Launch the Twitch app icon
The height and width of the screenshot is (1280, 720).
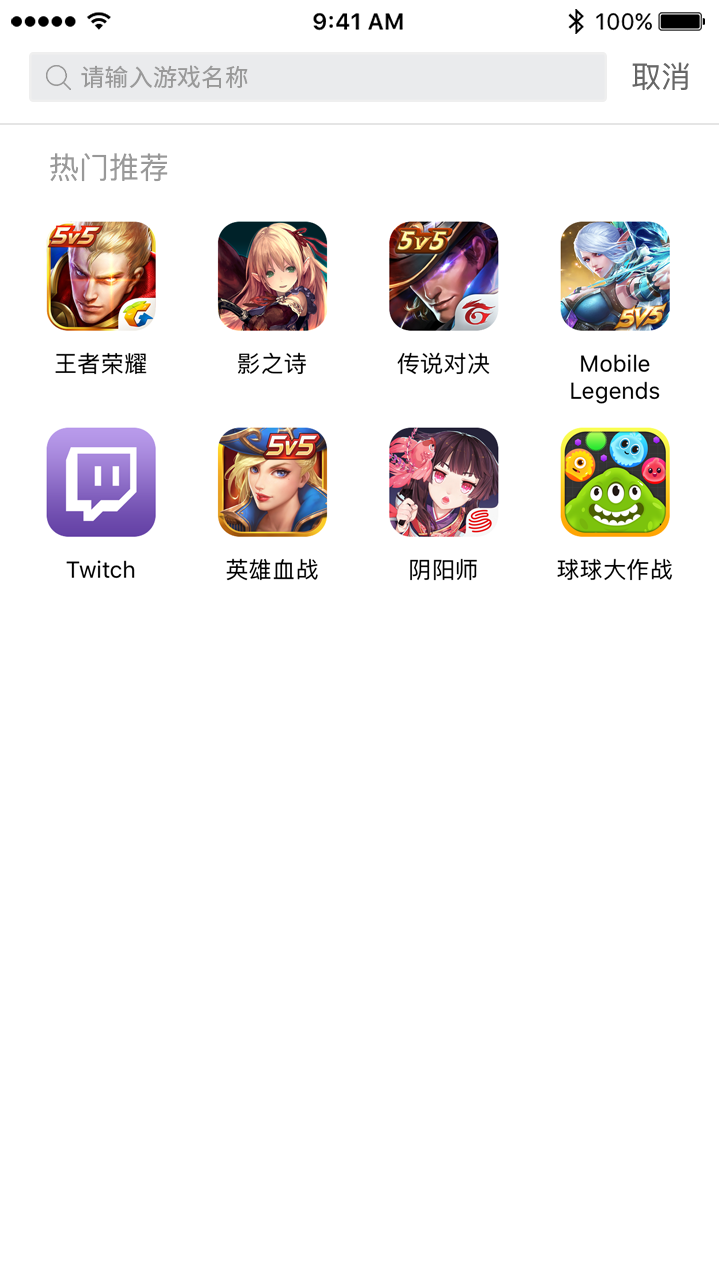click(100, 482)
